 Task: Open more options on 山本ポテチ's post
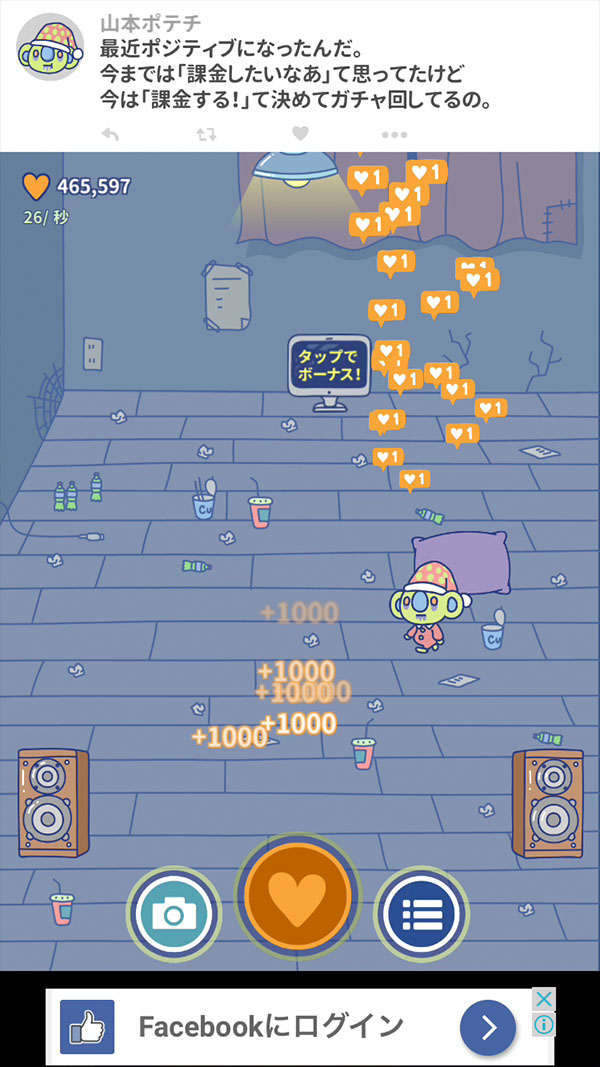tap(395, 134)
